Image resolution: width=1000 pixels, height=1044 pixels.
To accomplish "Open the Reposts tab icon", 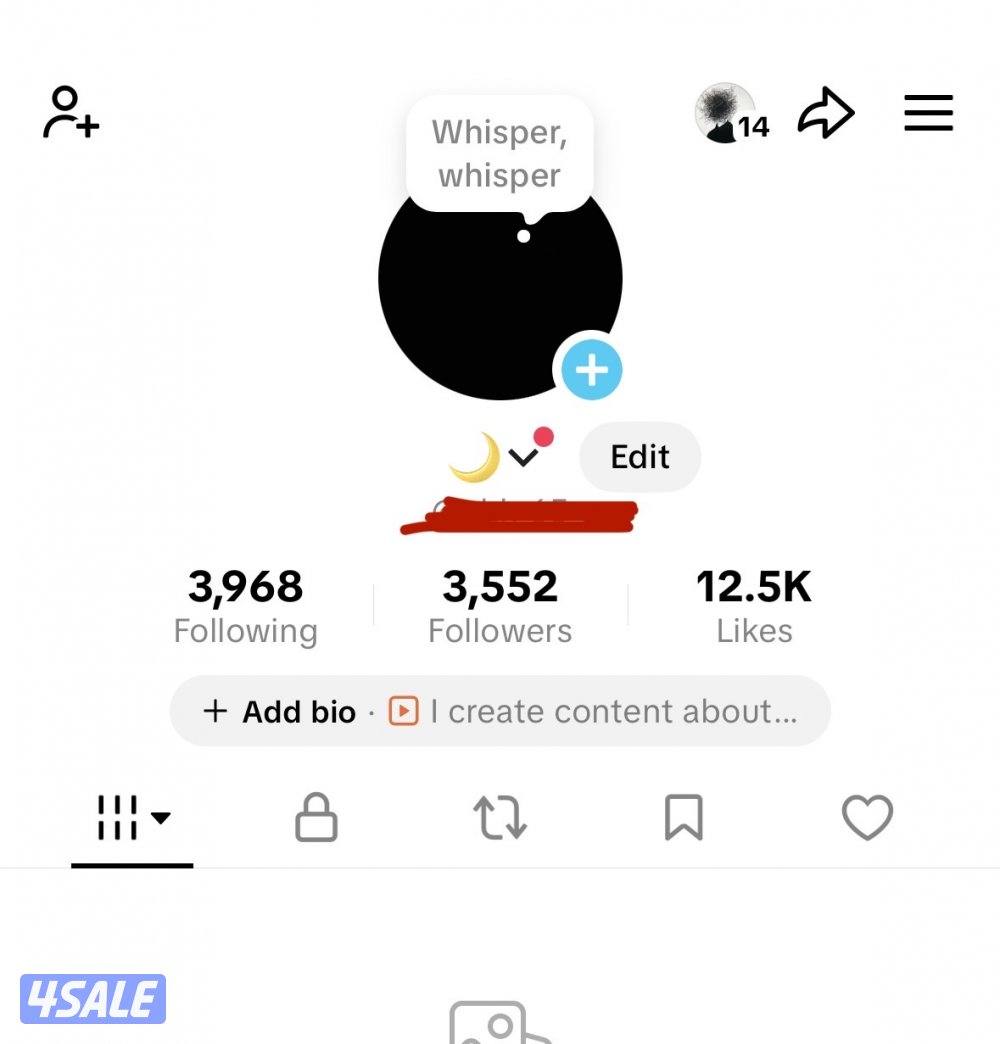I will coord(500,817).
